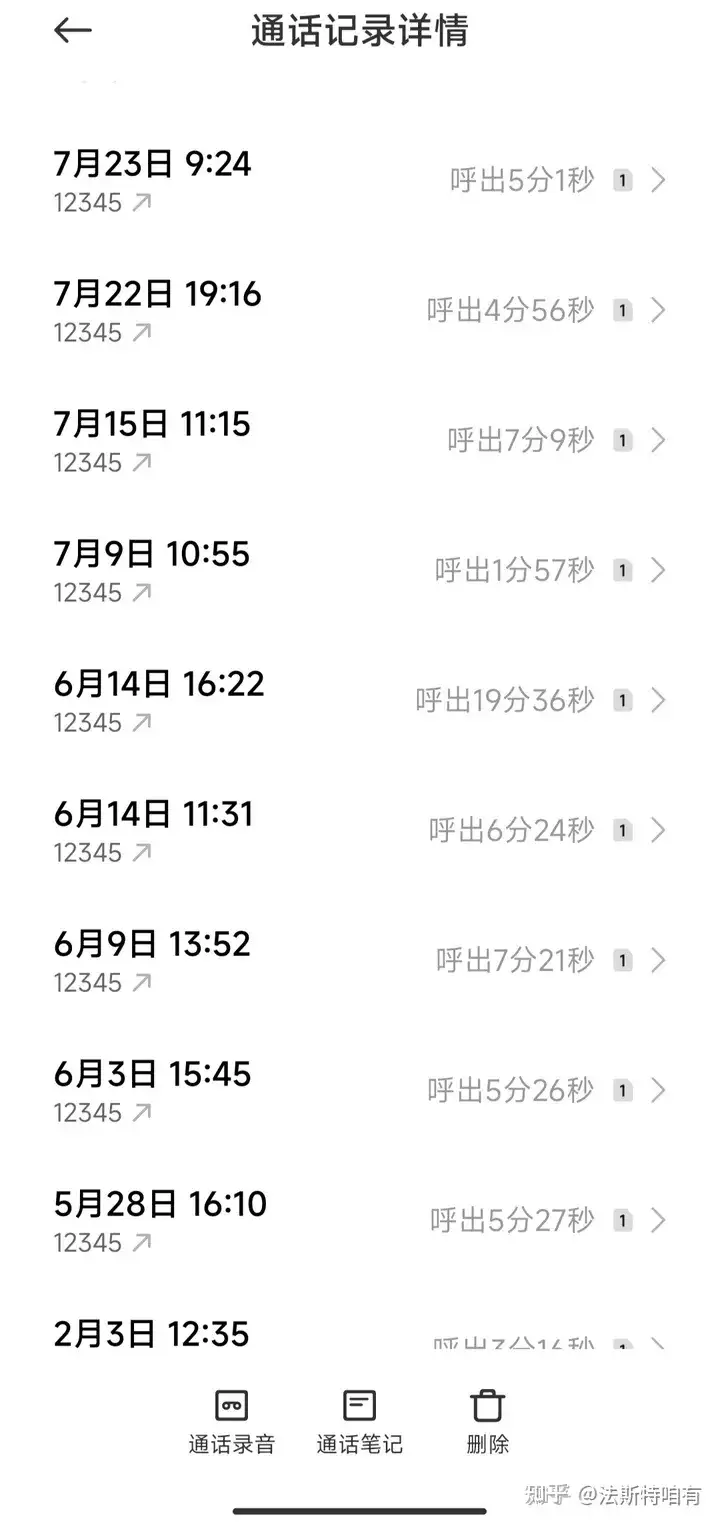Image resolution: width=720 pixels, height=1525 pixels.
Task: View the June 9 13:52 call record
Action: [x=360, y=961]
